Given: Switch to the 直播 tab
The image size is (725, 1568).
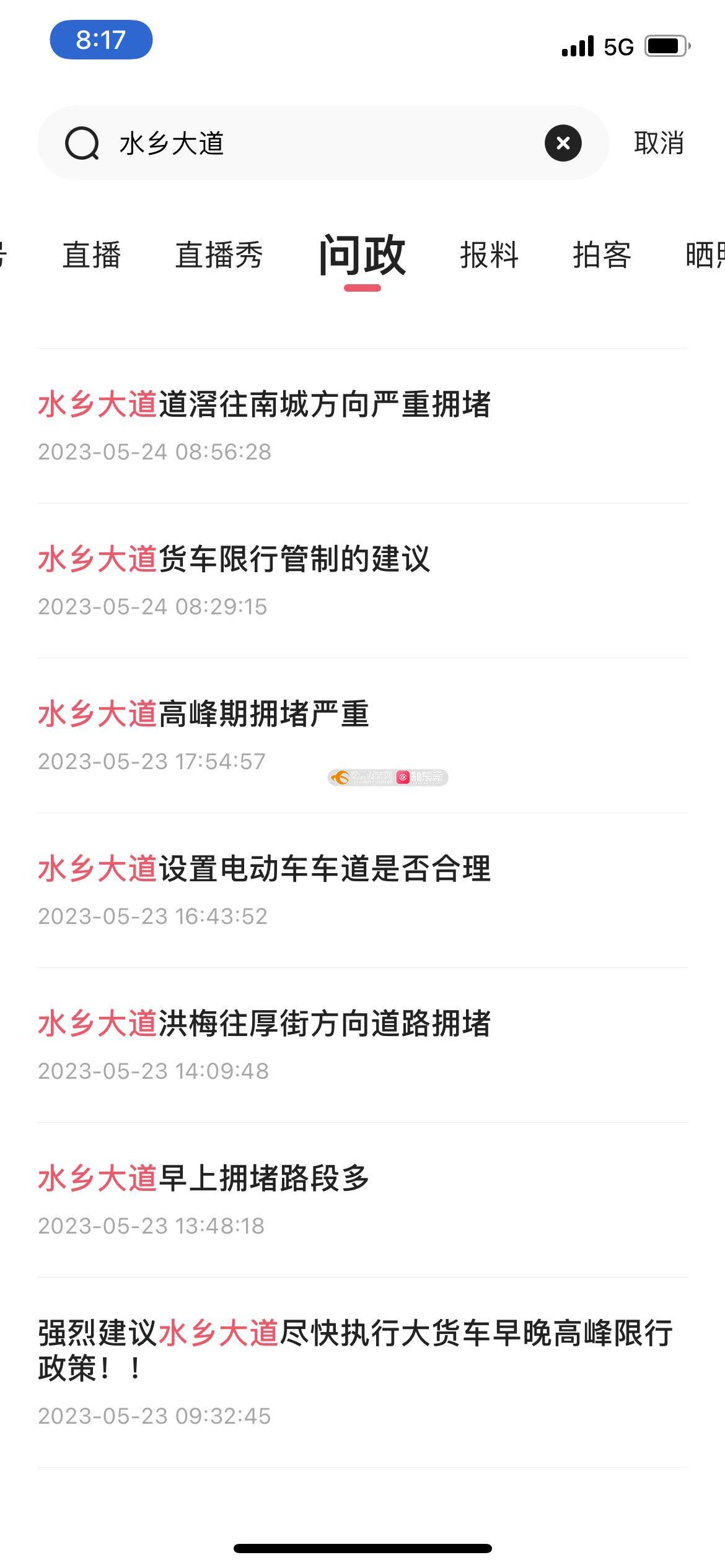Looking at the screenshot, I should coord(92,255).
